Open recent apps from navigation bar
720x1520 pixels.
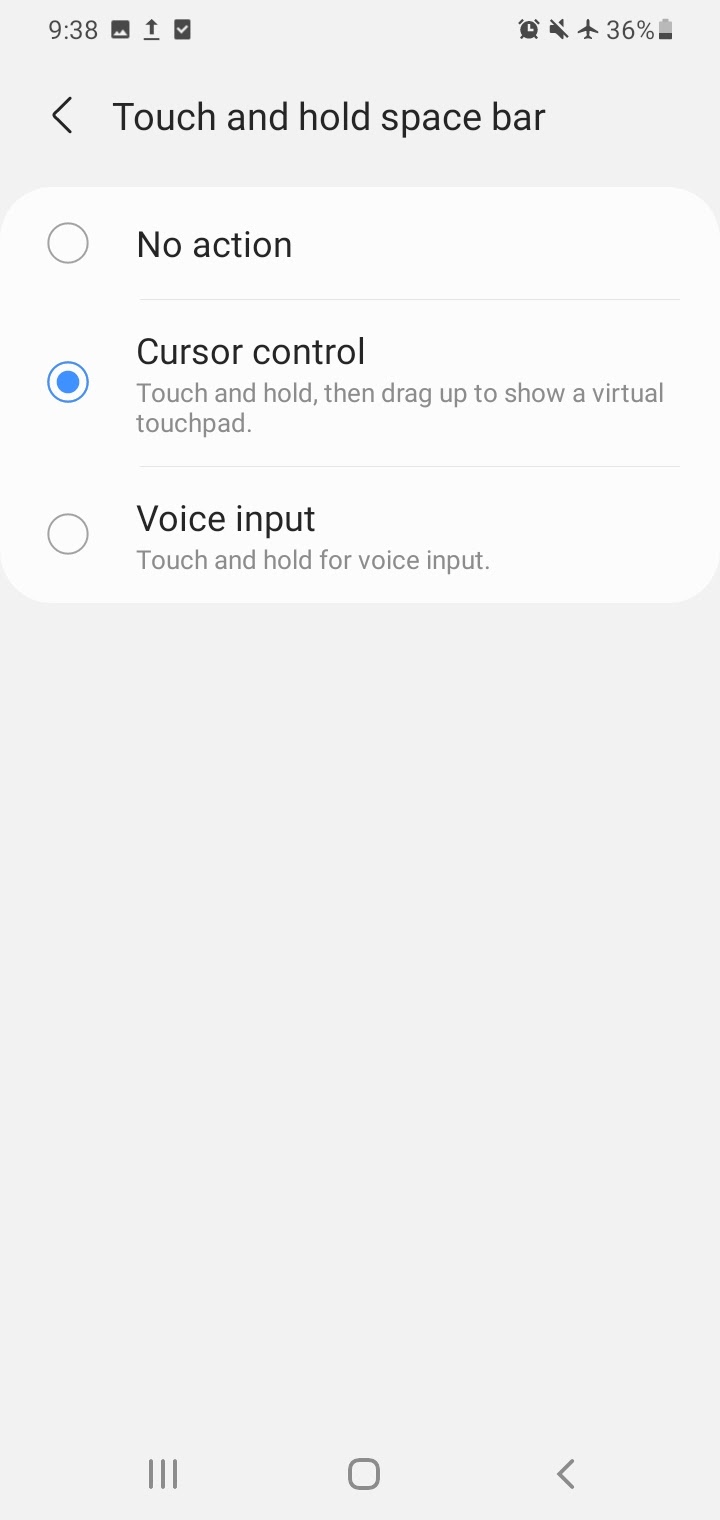pos(162,1473)
